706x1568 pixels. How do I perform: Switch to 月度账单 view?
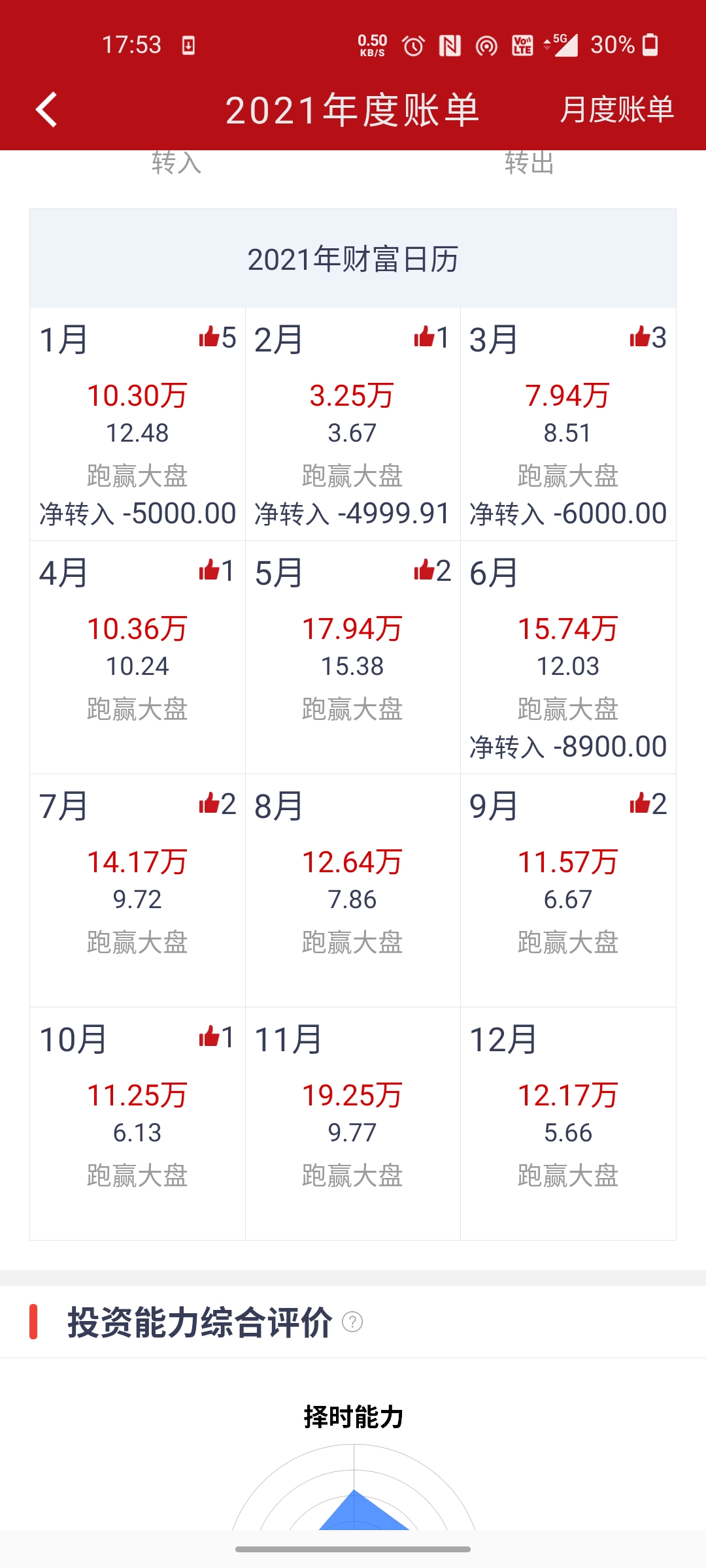coord(616,109)
